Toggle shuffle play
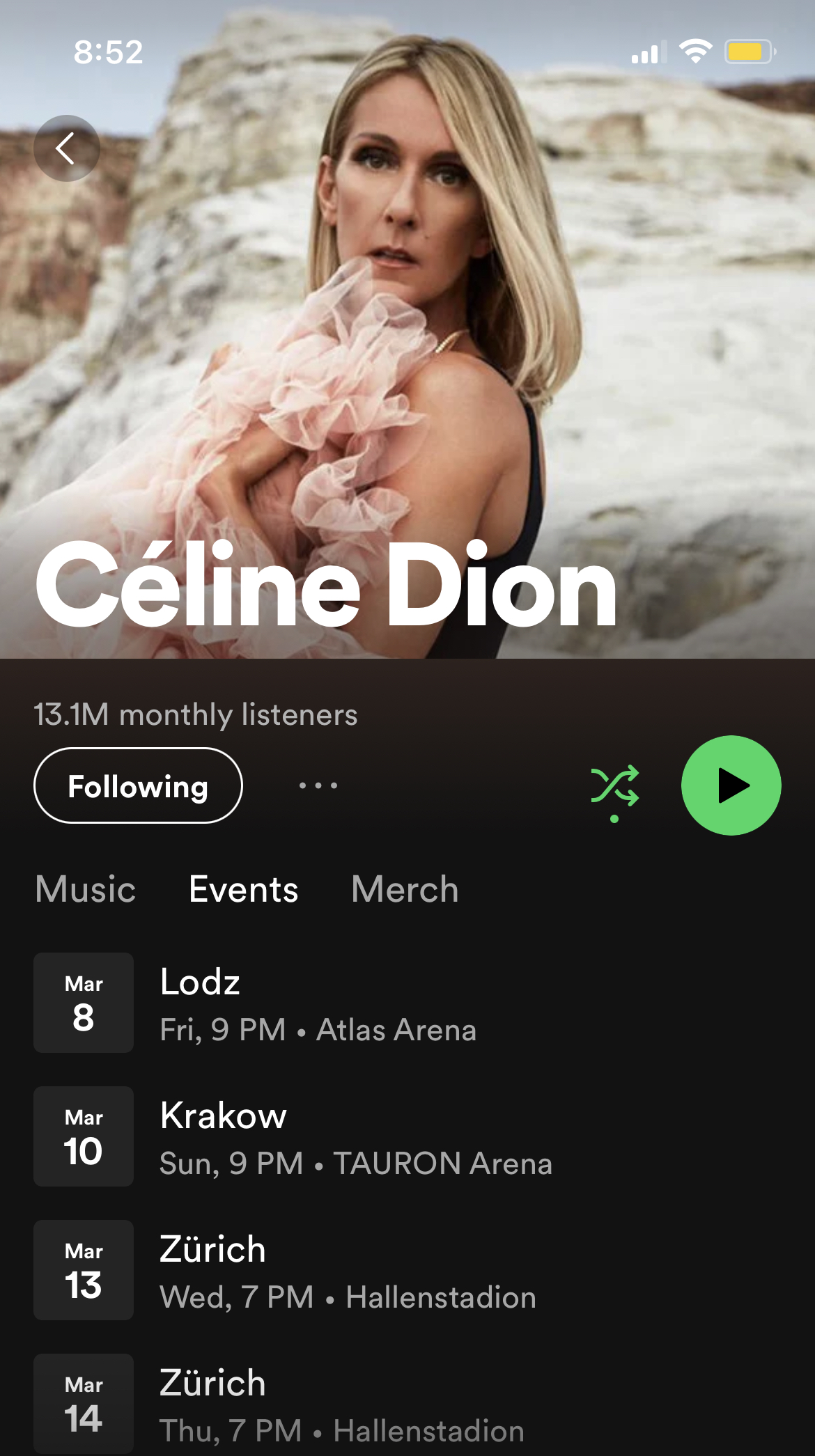Screen dimensions: 815x1456 coord(614,787)
